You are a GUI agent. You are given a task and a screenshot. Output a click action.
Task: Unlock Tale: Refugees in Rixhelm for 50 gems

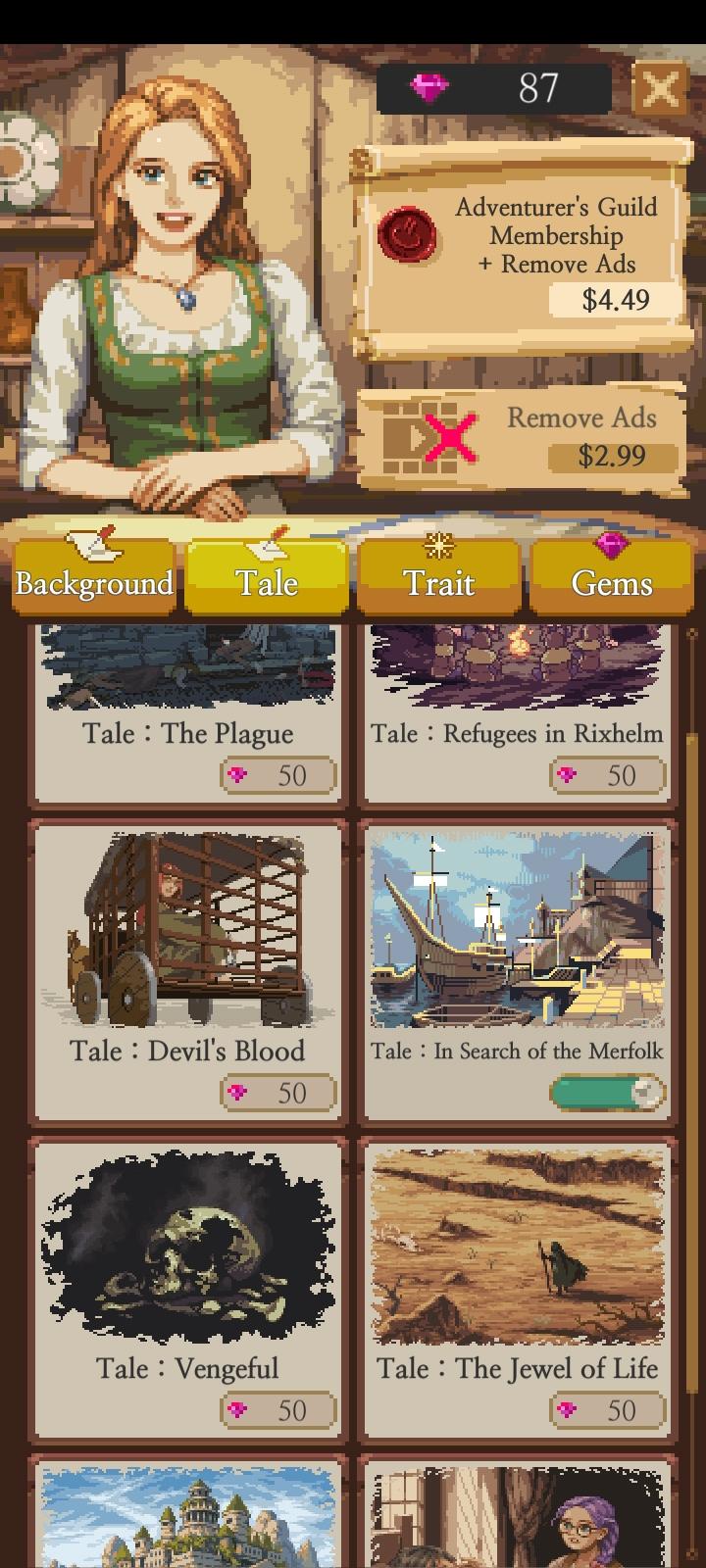608,776
